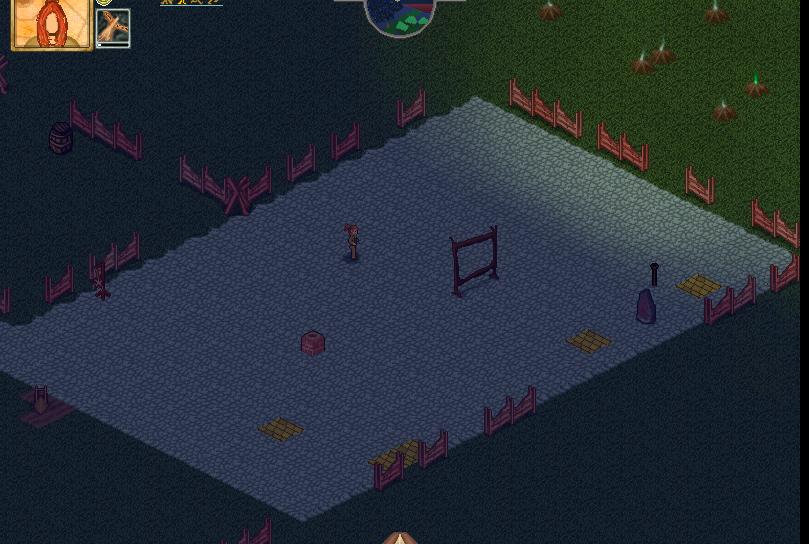Select the equipped weapon slot beside portrait
Viewport: 809px width, 544px height.
(113, 27)
